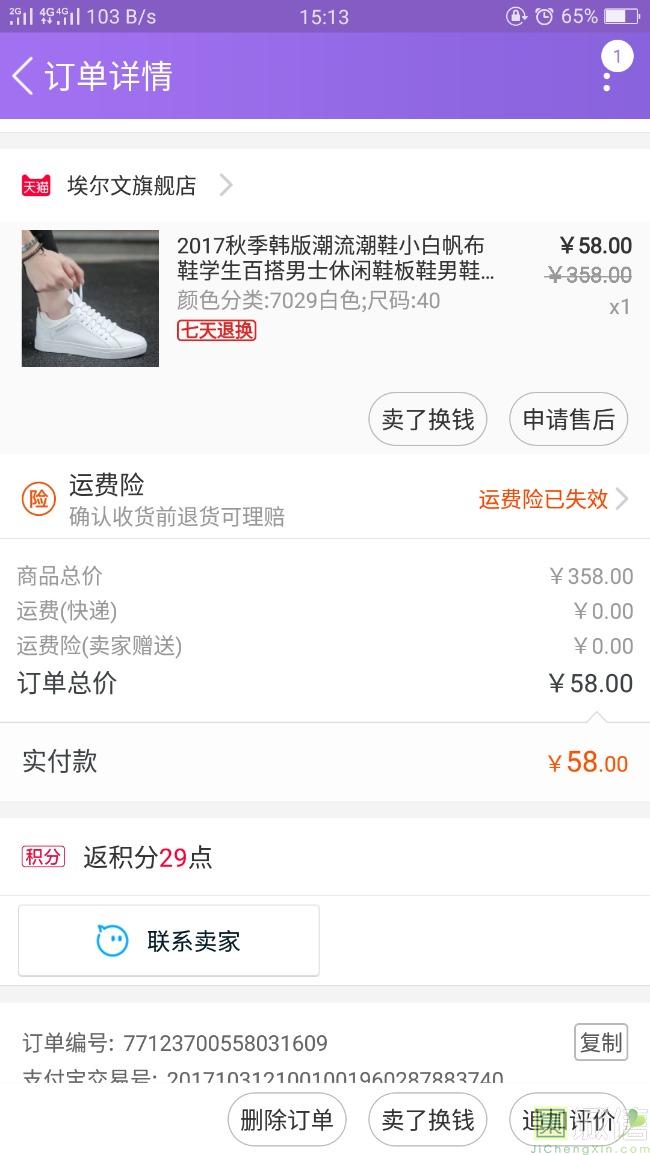Image resolution: width=650 pixels, height=1155 pixels.
Task: Open the three-dot overflow menu
Action: pos(607,76)
